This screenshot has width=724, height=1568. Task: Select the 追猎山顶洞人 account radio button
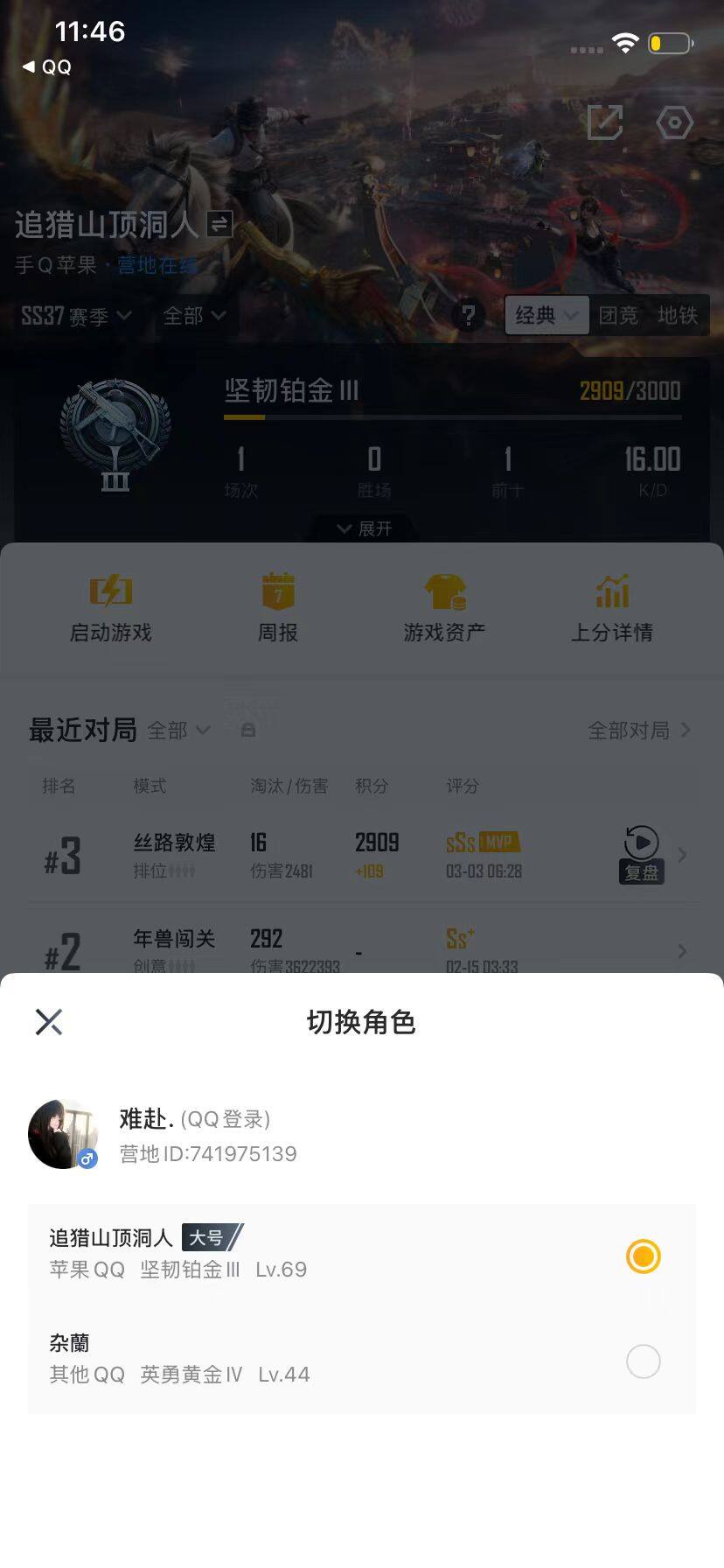(643, 1256)
